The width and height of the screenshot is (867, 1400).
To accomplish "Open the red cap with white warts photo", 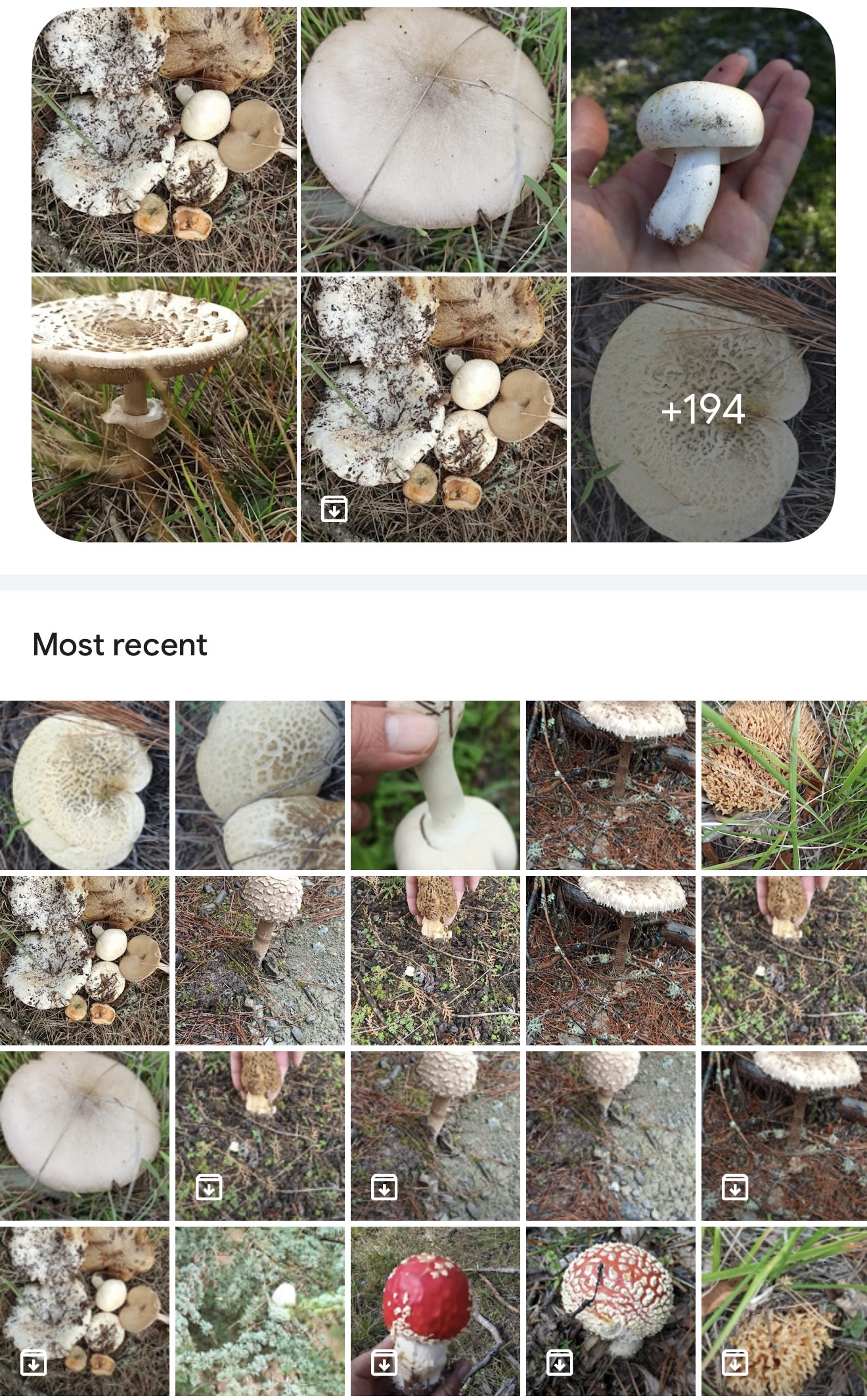I will [610, 1311].
